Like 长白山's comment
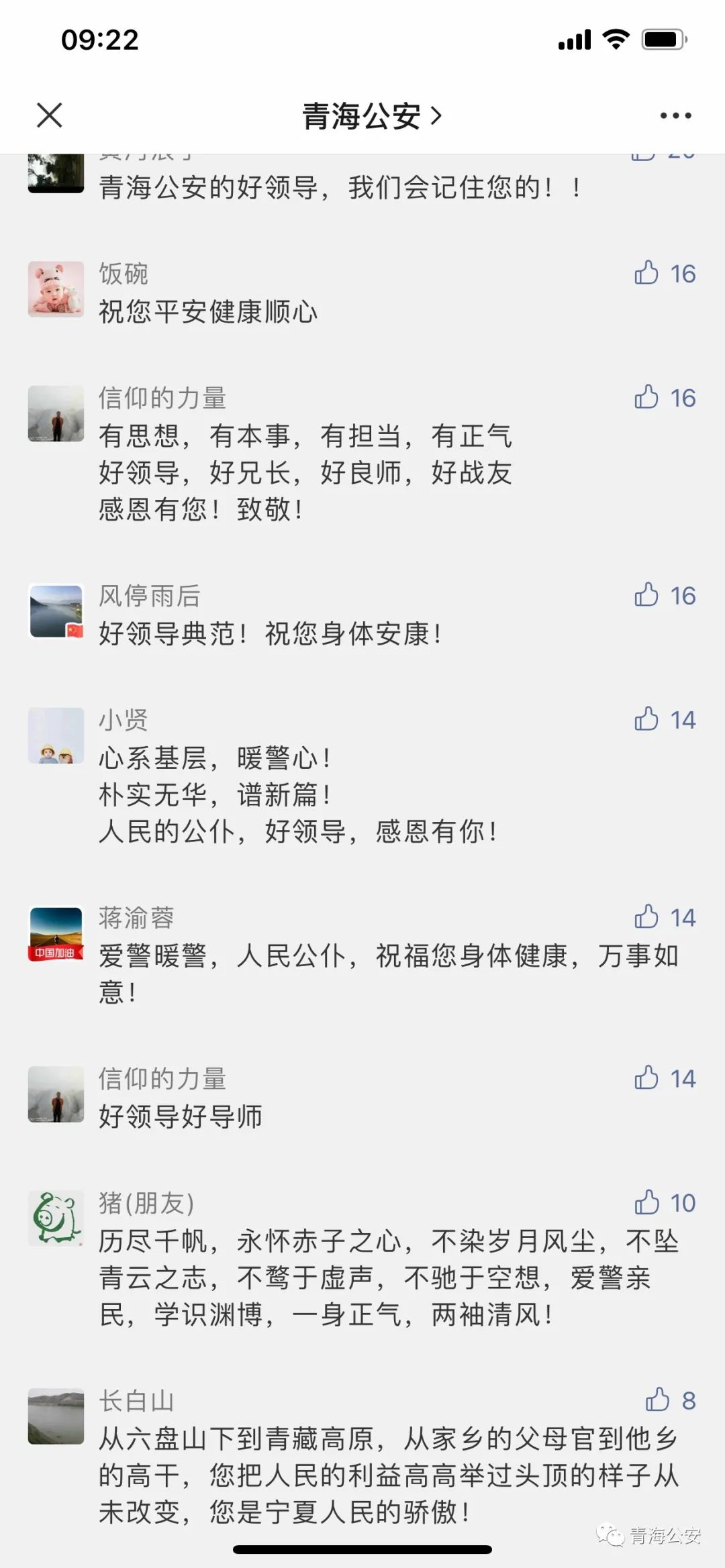Viewport: 725px width, 1568px height. [x=658, y=1400]
